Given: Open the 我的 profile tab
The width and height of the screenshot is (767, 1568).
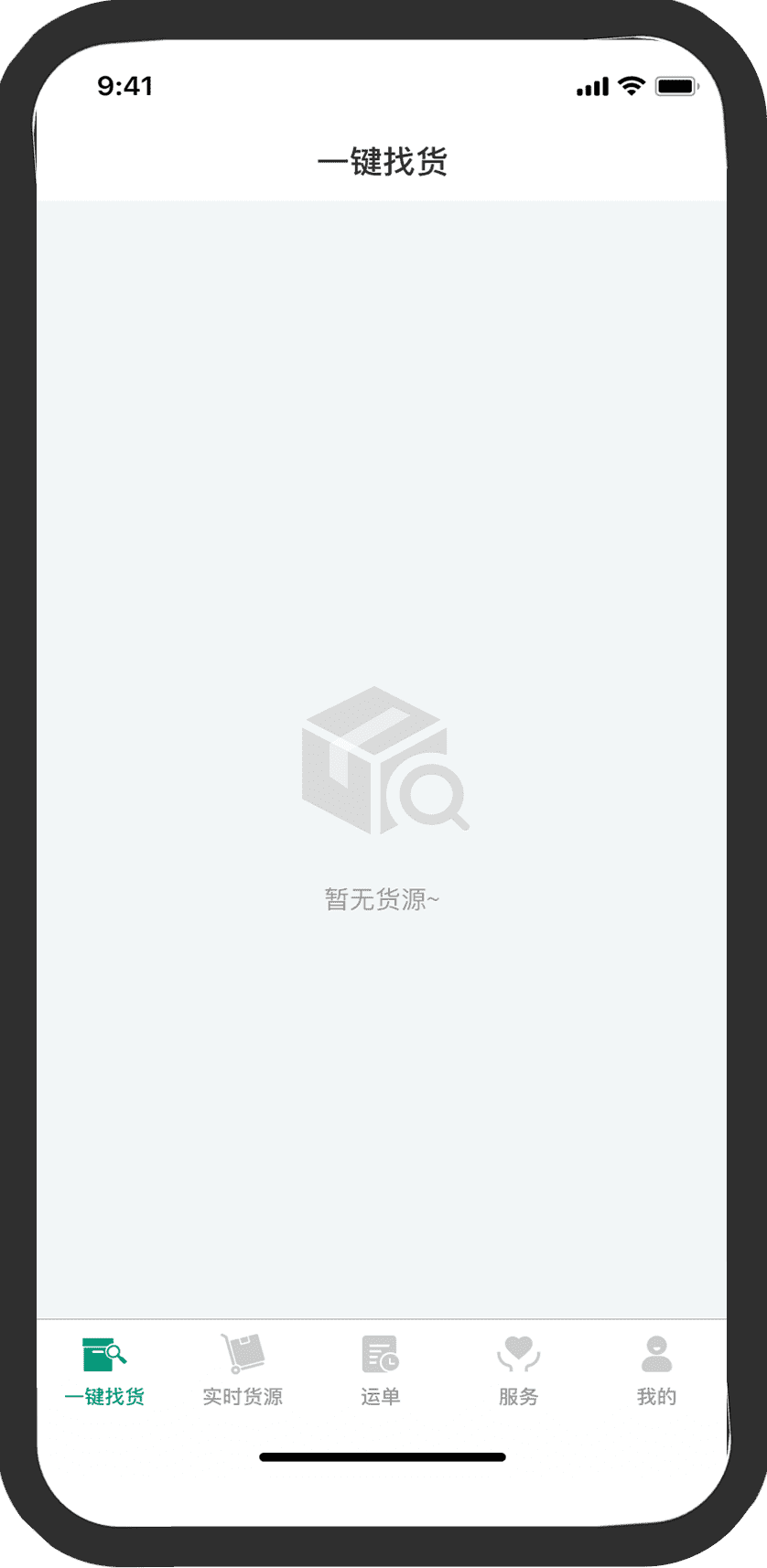Looking at the screenshot, I should click(657, 1370).
